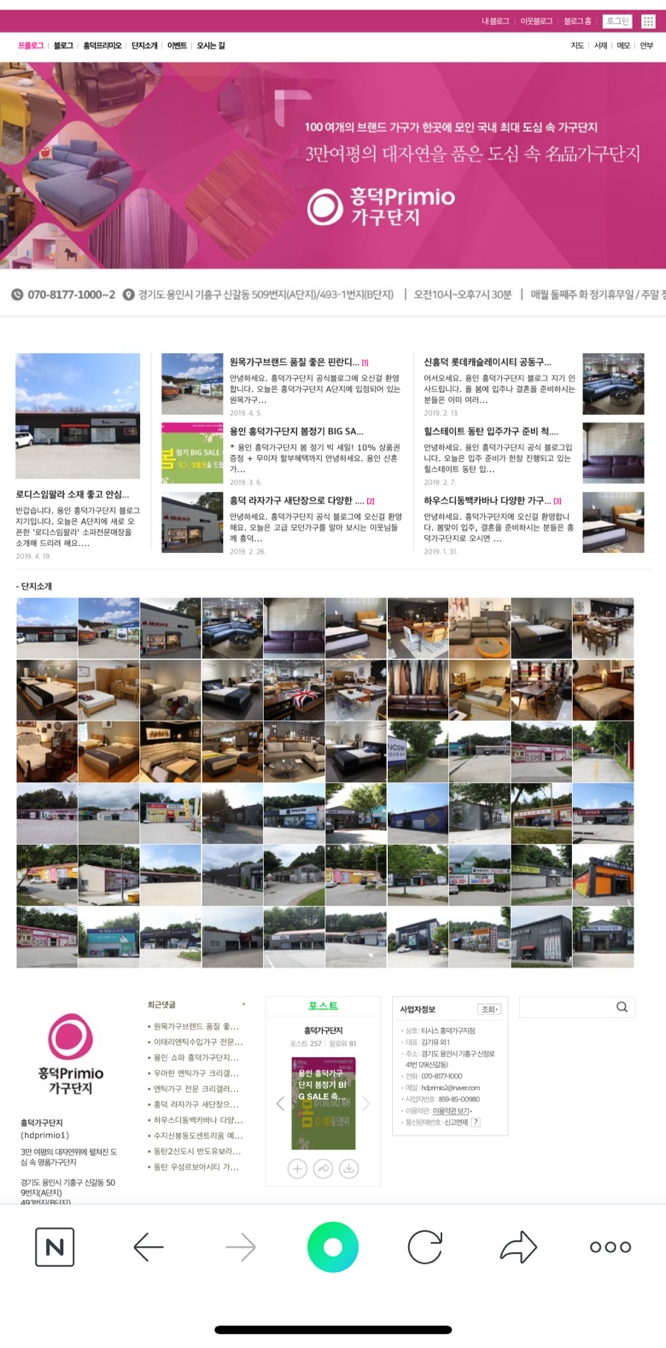Show next post in 포스트 widget
This screenshot has height=1348, width=666.
click(366, 1103)
